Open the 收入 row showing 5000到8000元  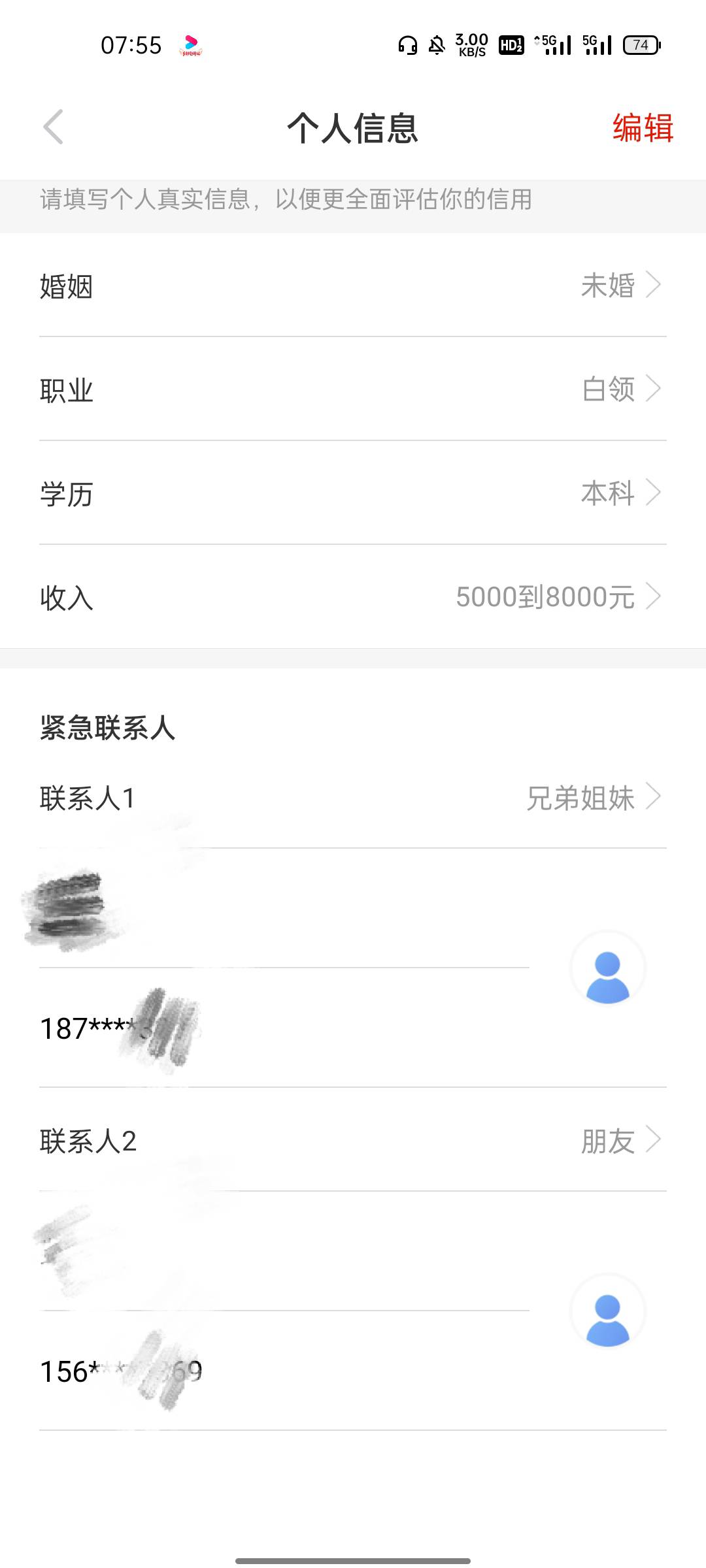point(353,597)
